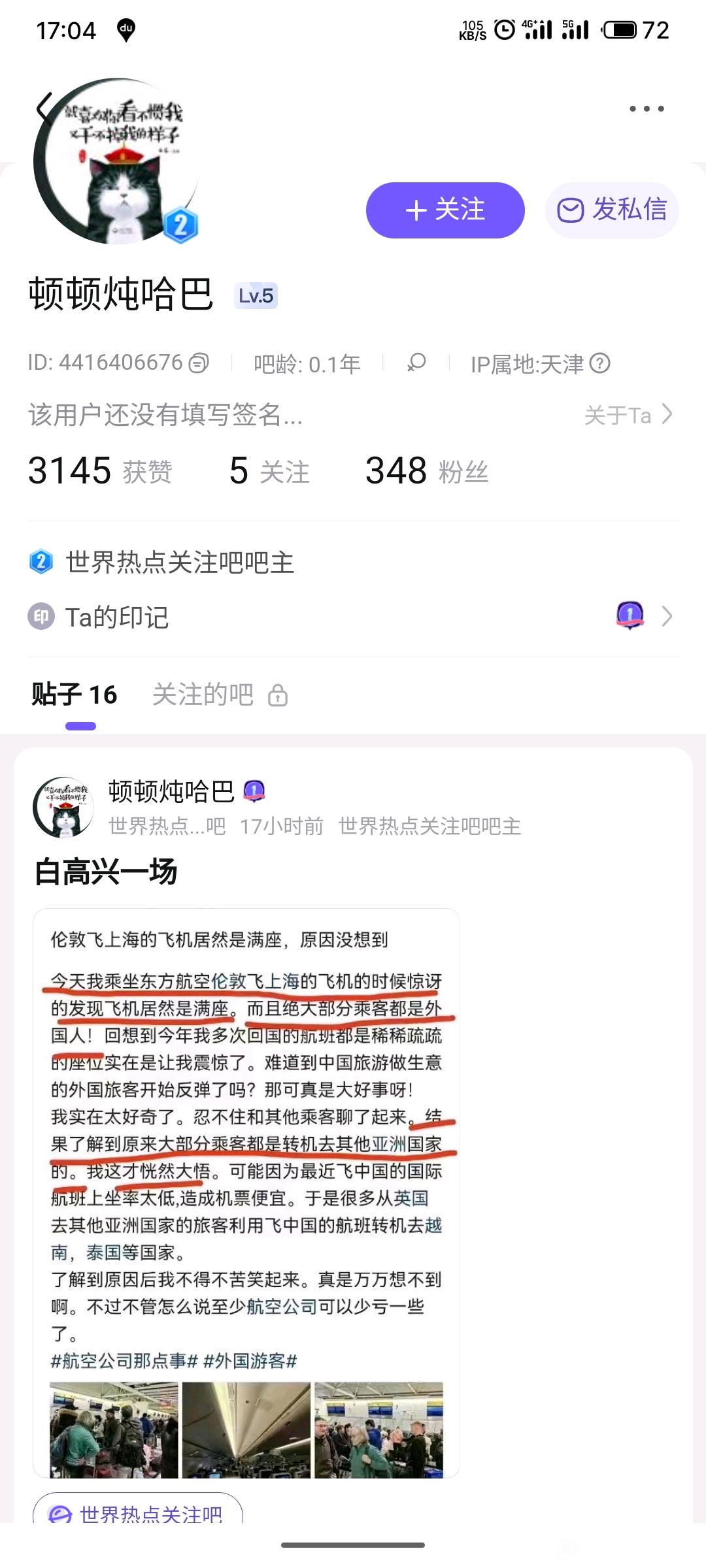
Task: Open 世界热点关注吧 chip below the post
Action: pyautogui.click(x=138, y=1511)
